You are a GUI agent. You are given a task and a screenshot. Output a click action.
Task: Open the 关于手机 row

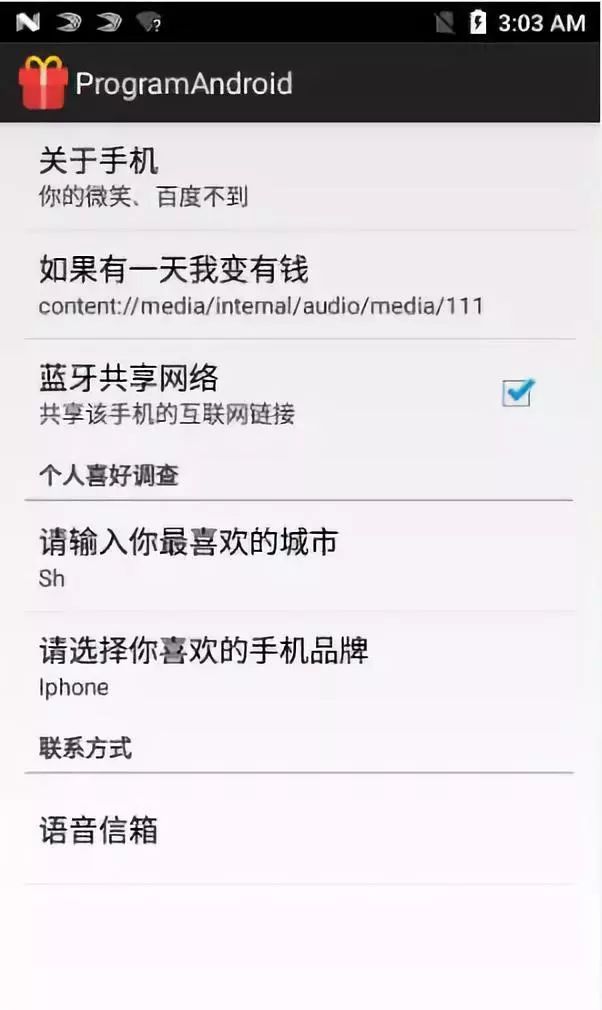300,176
